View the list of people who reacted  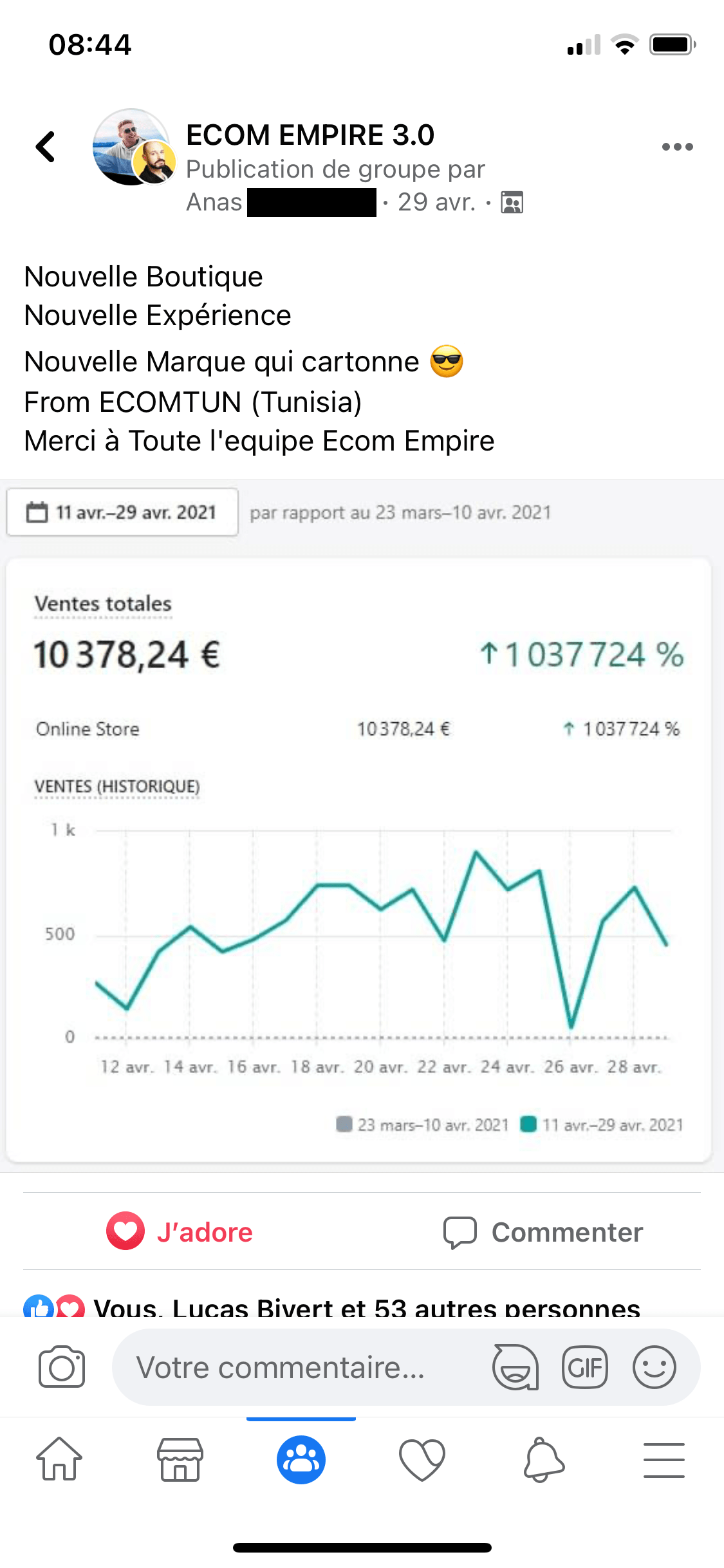332,1305
